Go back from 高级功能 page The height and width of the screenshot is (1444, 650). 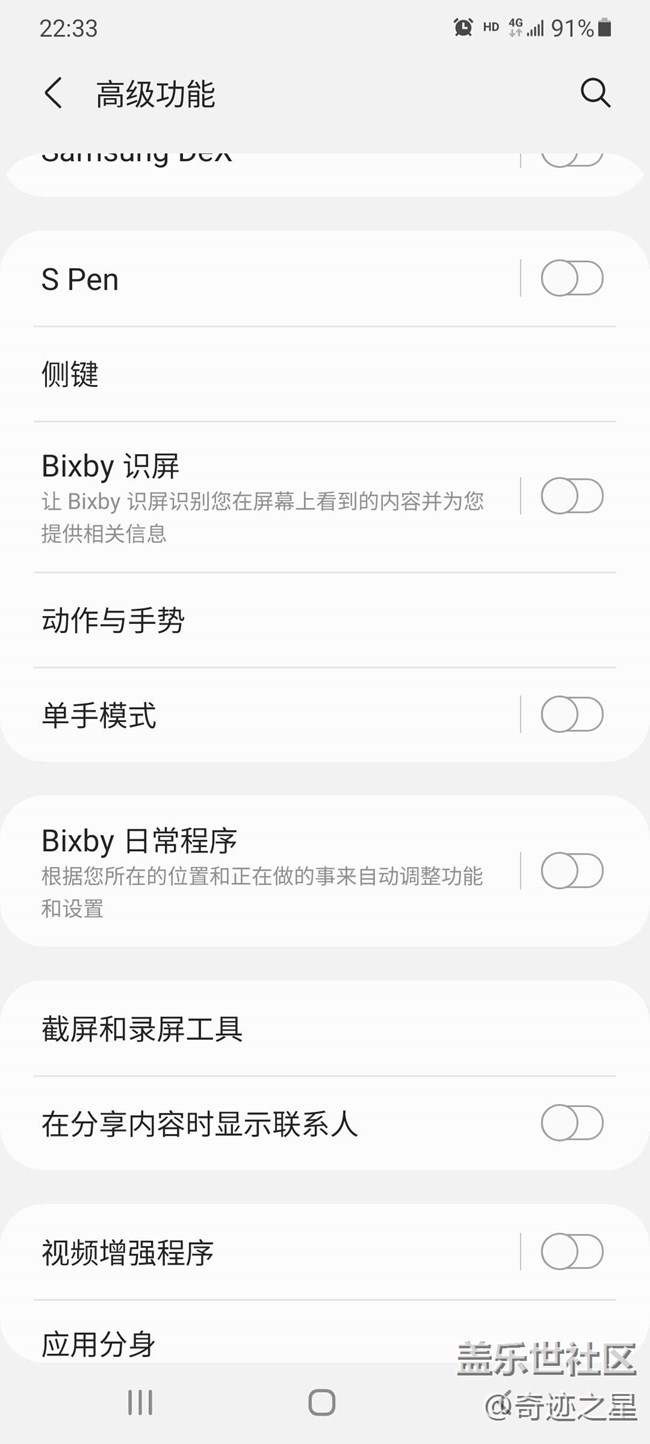coord(54,94)
